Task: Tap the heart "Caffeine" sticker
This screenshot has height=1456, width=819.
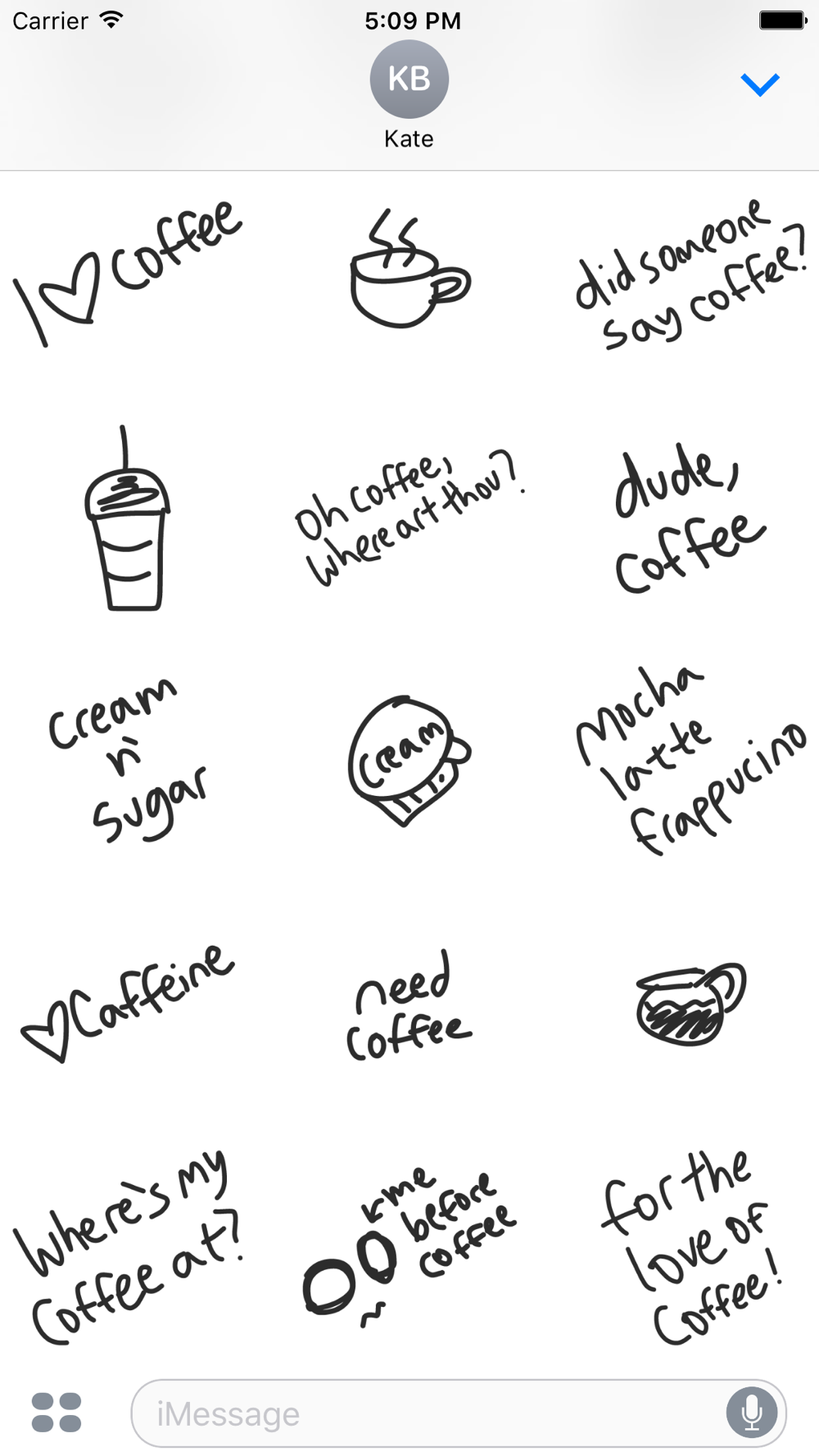Action: (x=129, y=1003)
